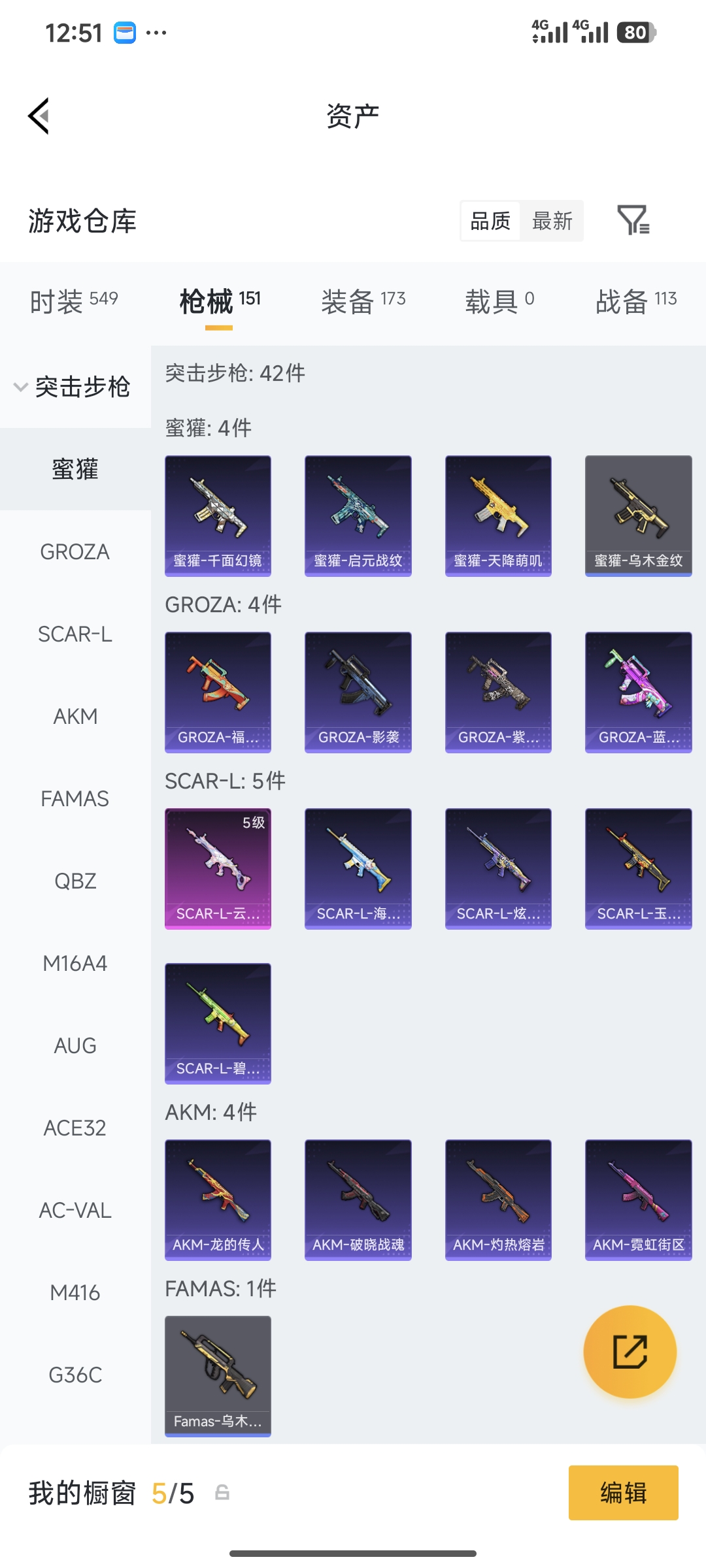View the AKM-龙的传人 skin
This screenshot has width=706, height=1568.
[218, 1200]
